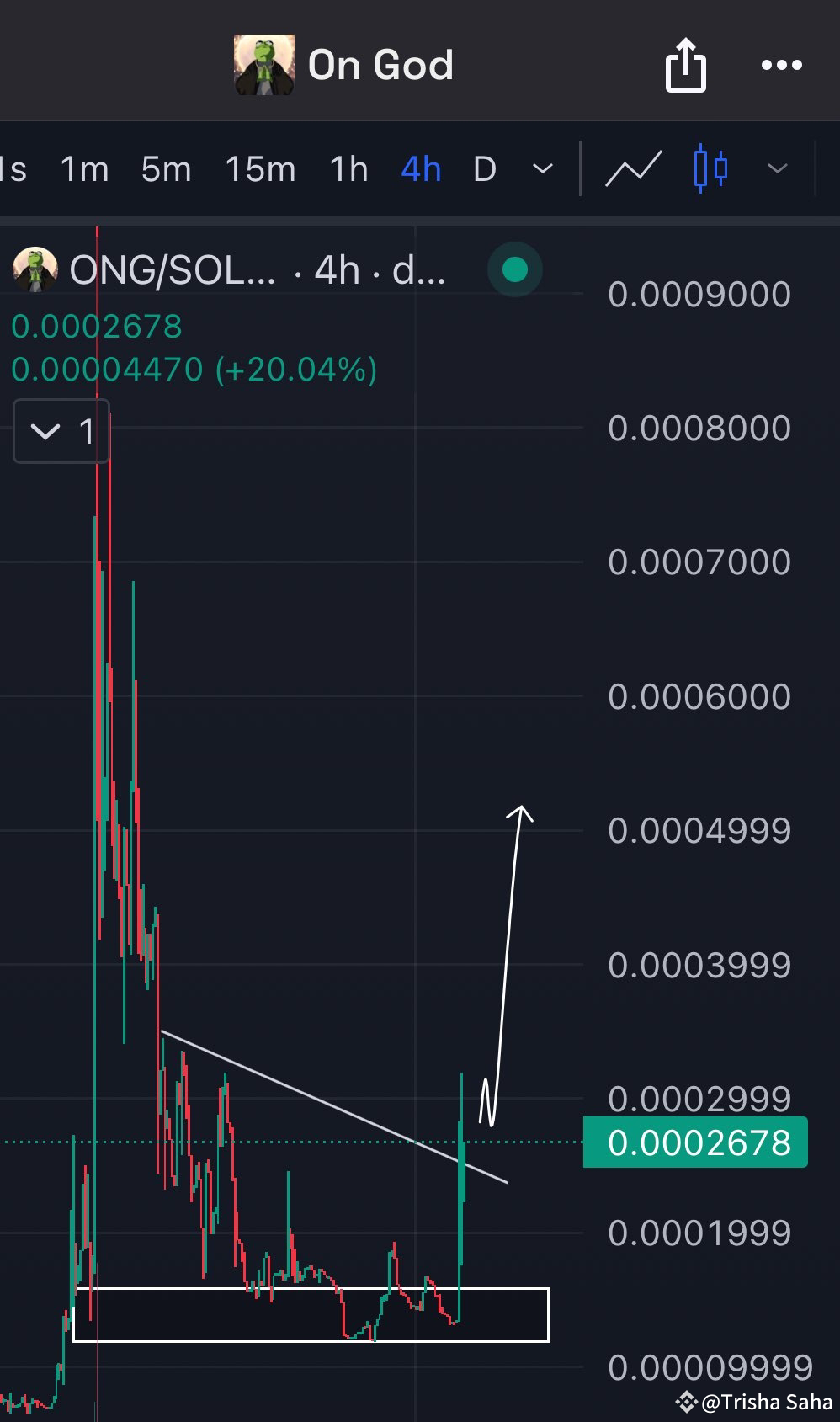
Task: Open the ellipsis more-options icon
Action: tap(779, 65)
